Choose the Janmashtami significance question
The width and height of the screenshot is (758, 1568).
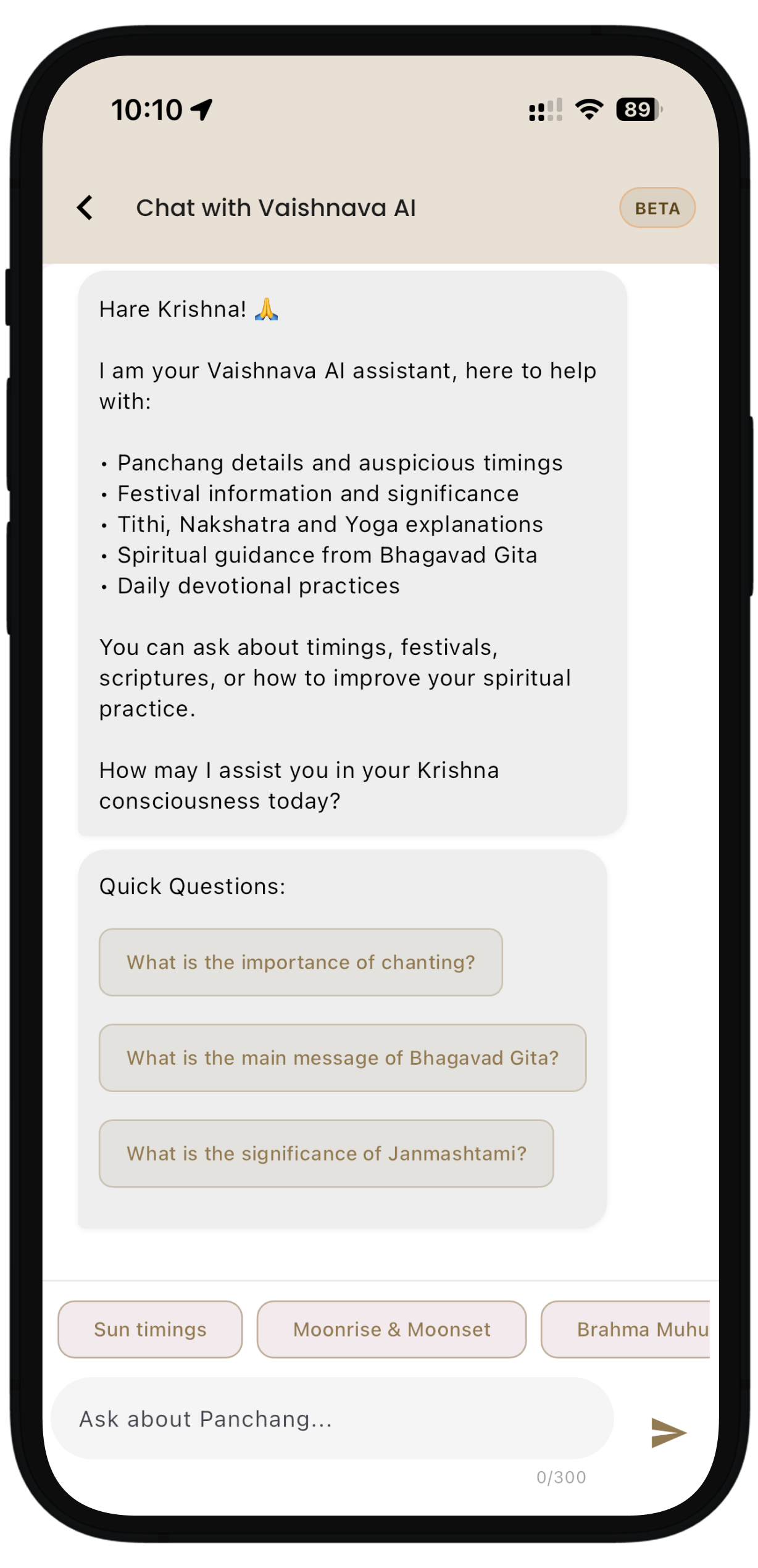tap(326, 1154)
